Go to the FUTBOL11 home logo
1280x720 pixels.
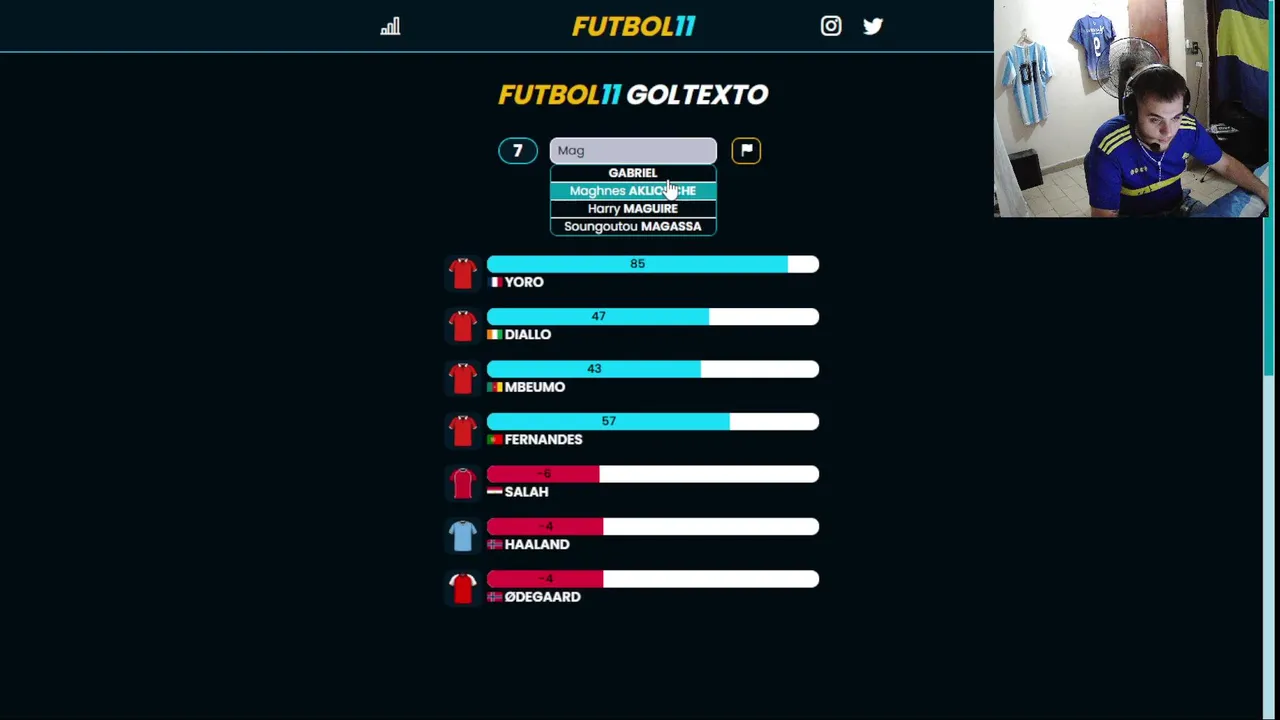pyautogui.click(x=633, y=27)
